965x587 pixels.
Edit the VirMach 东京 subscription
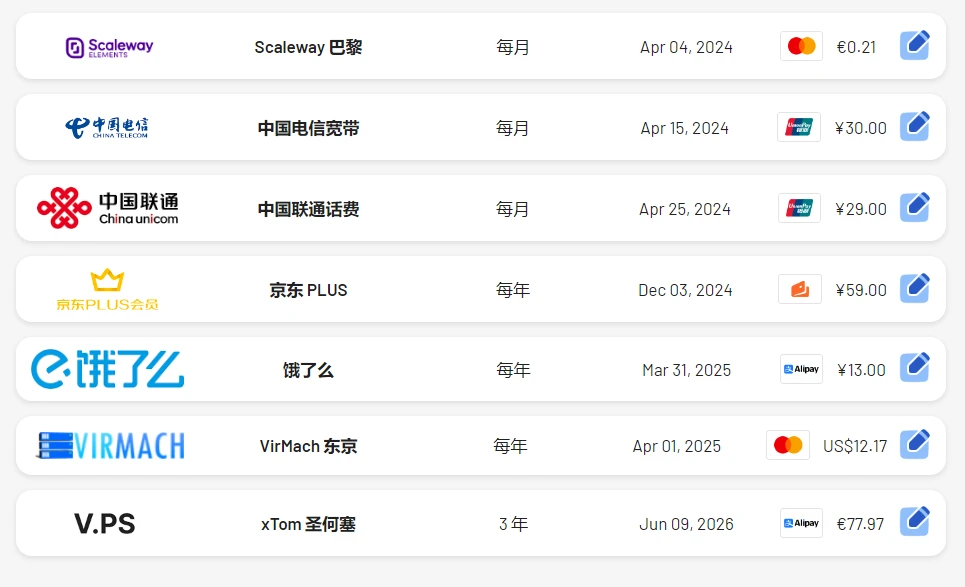pos(914,445)
